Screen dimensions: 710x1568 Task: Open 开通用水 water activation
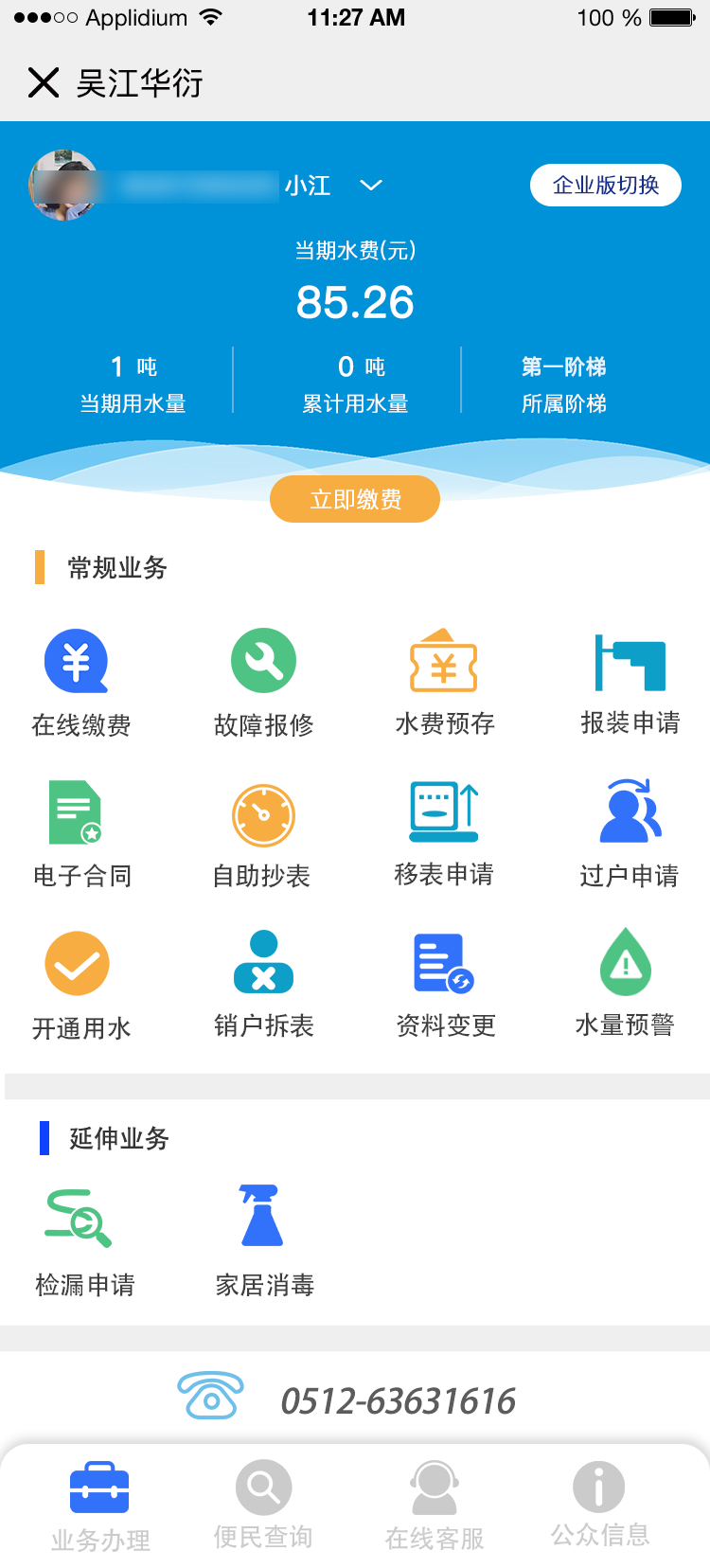click(x=80, y=985)
